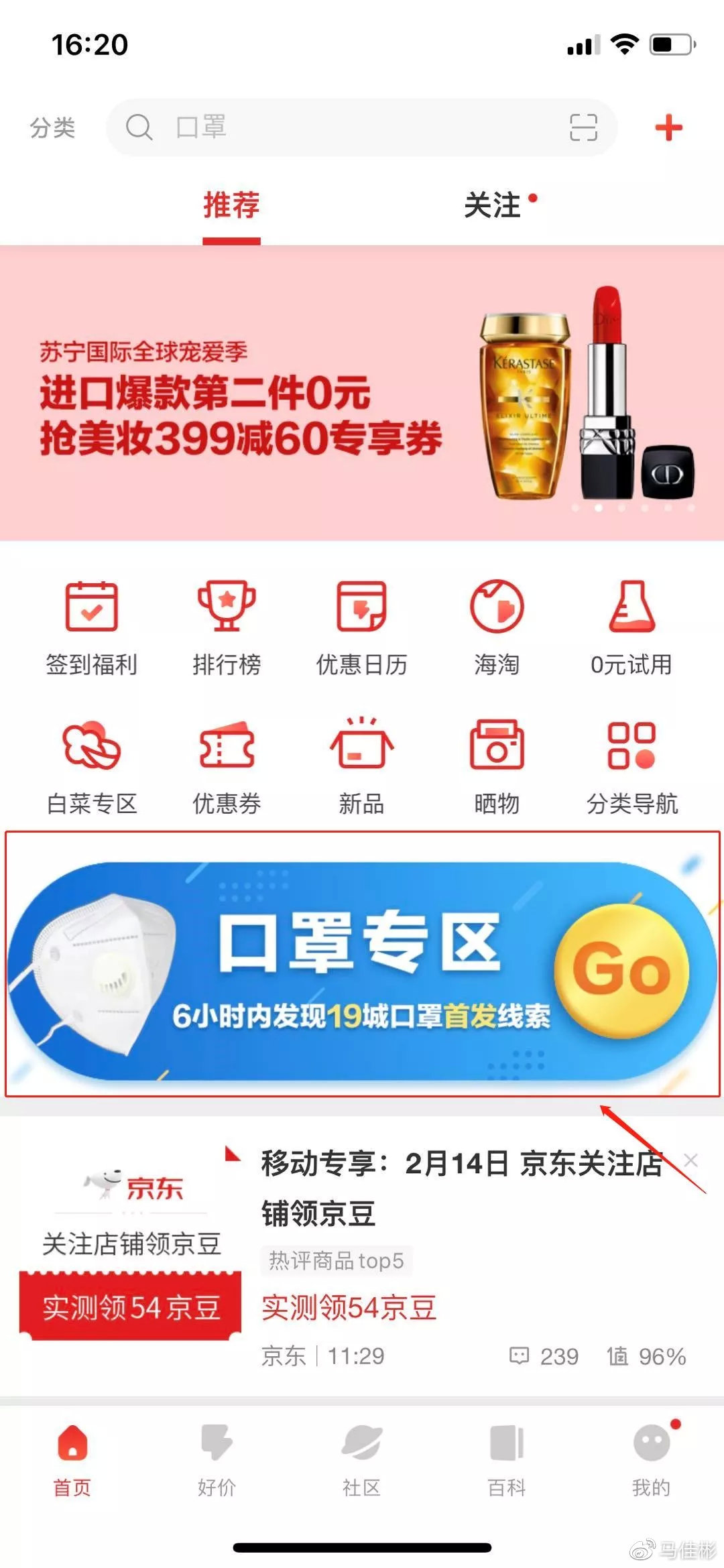Open the 分类 category menu
Viewport: 724px width, 1568px height.
(x=52, y=127)
